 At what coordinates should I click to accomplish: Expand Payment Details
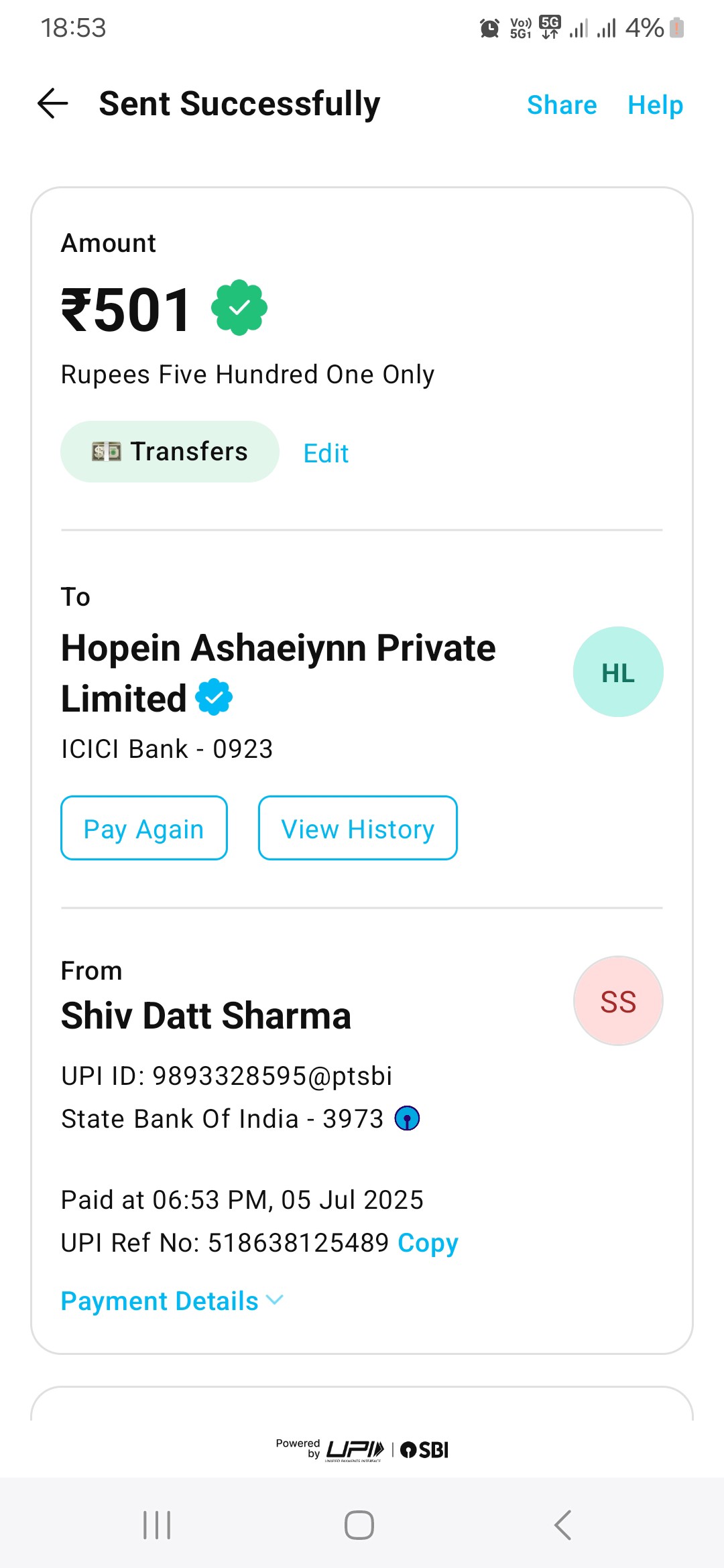click(172, 1301)
